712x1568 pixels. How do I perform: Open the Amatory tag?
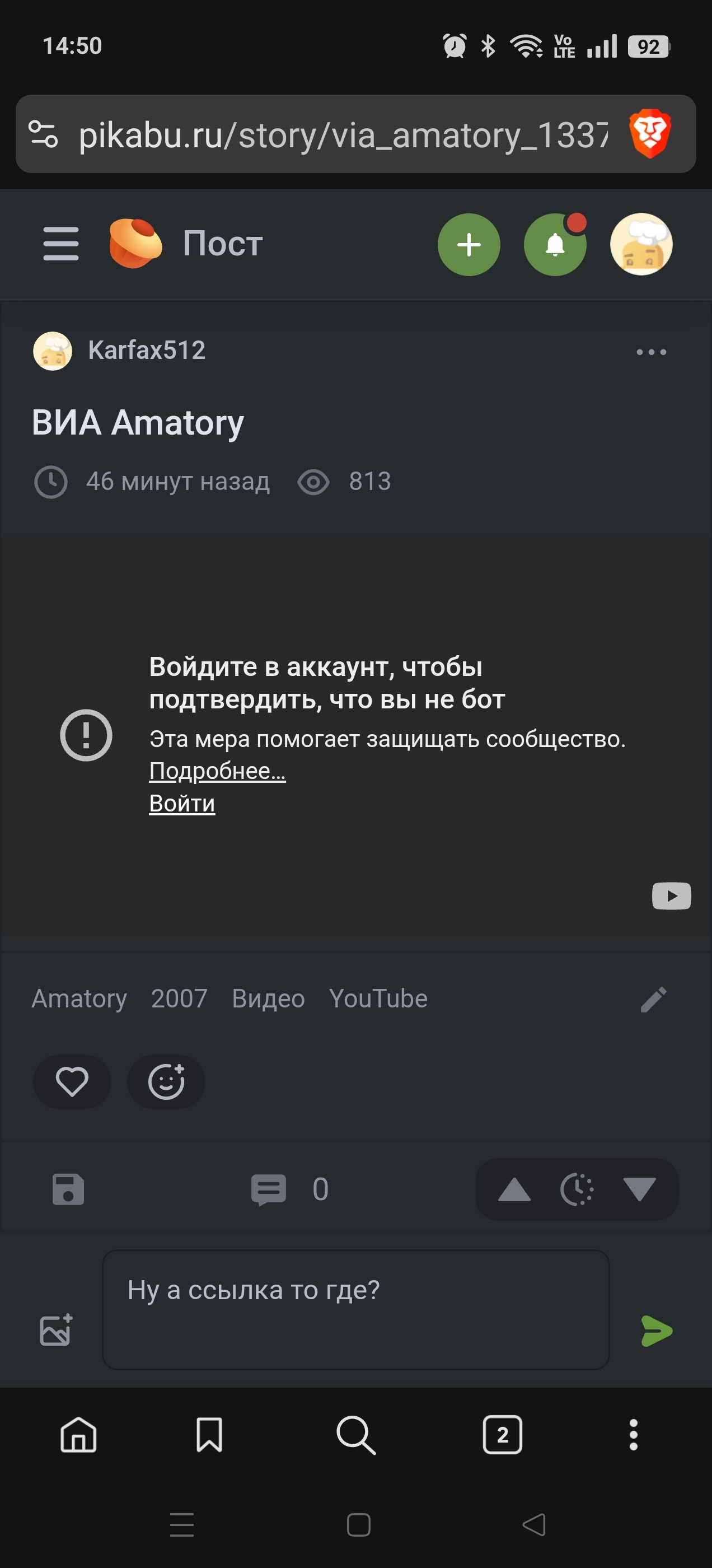click(79, 999)
